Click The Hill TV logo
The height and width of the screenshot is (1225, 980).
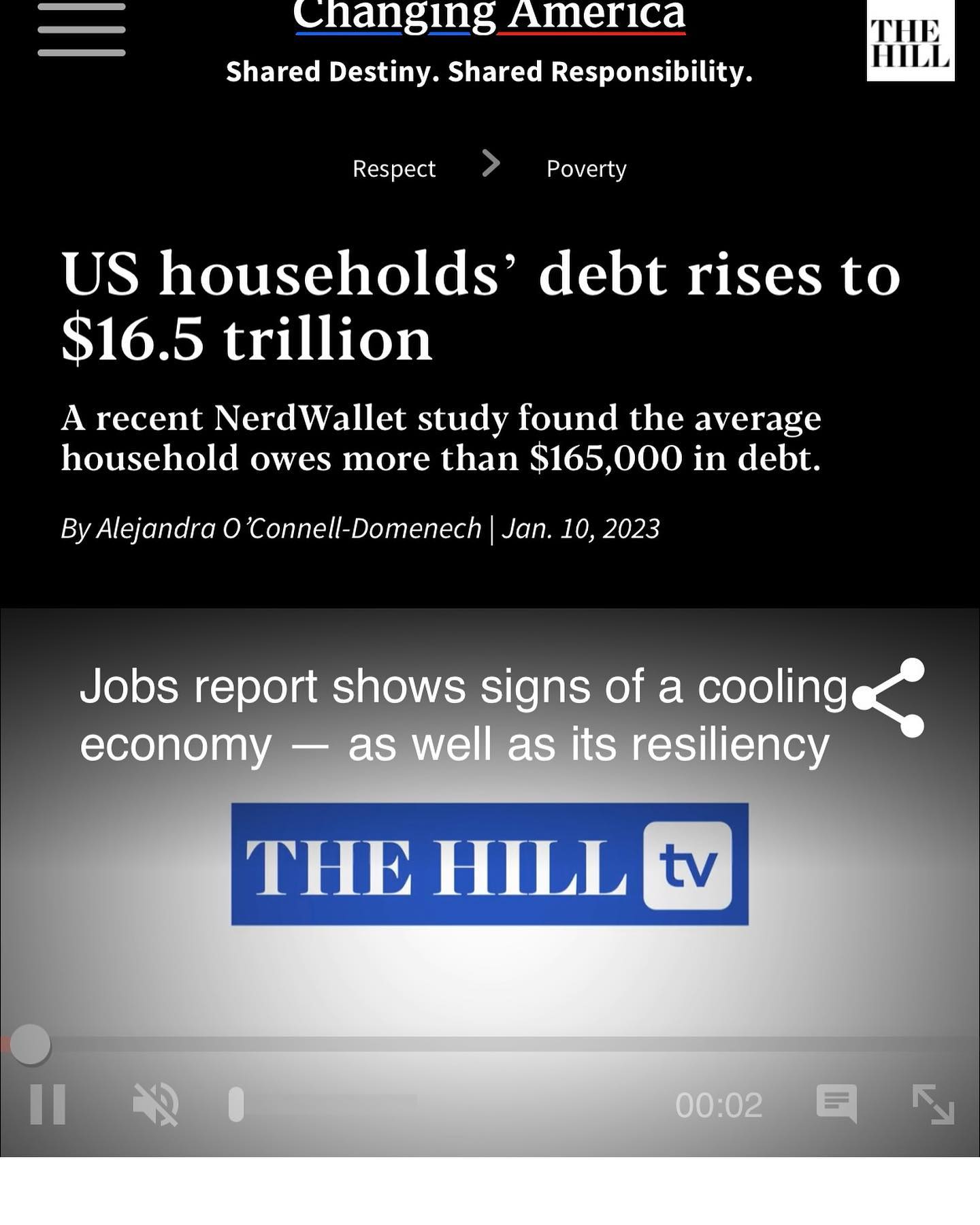492,864
